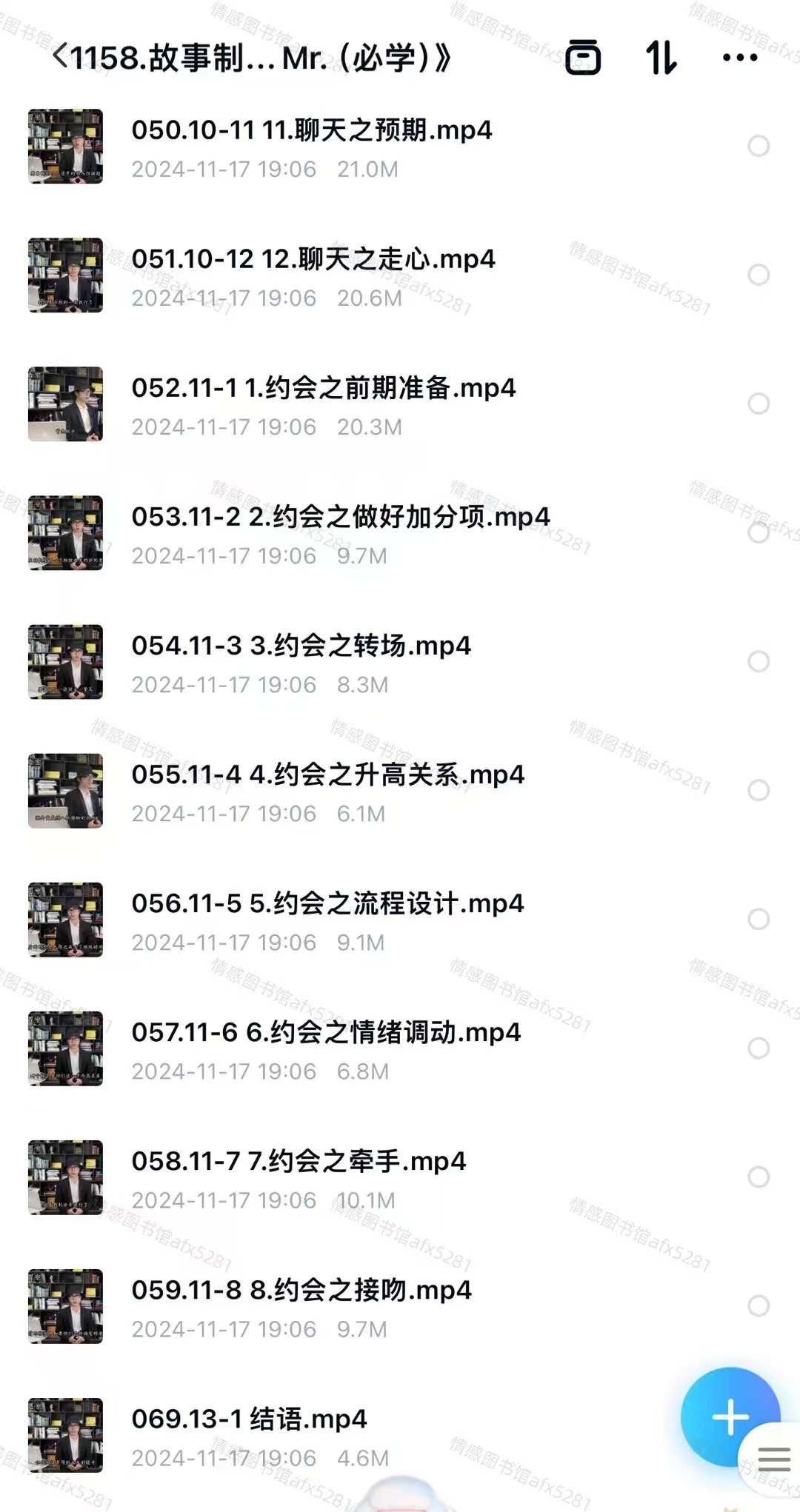
Task: Open the transfer list icon
Action: [x=583, y=58]
